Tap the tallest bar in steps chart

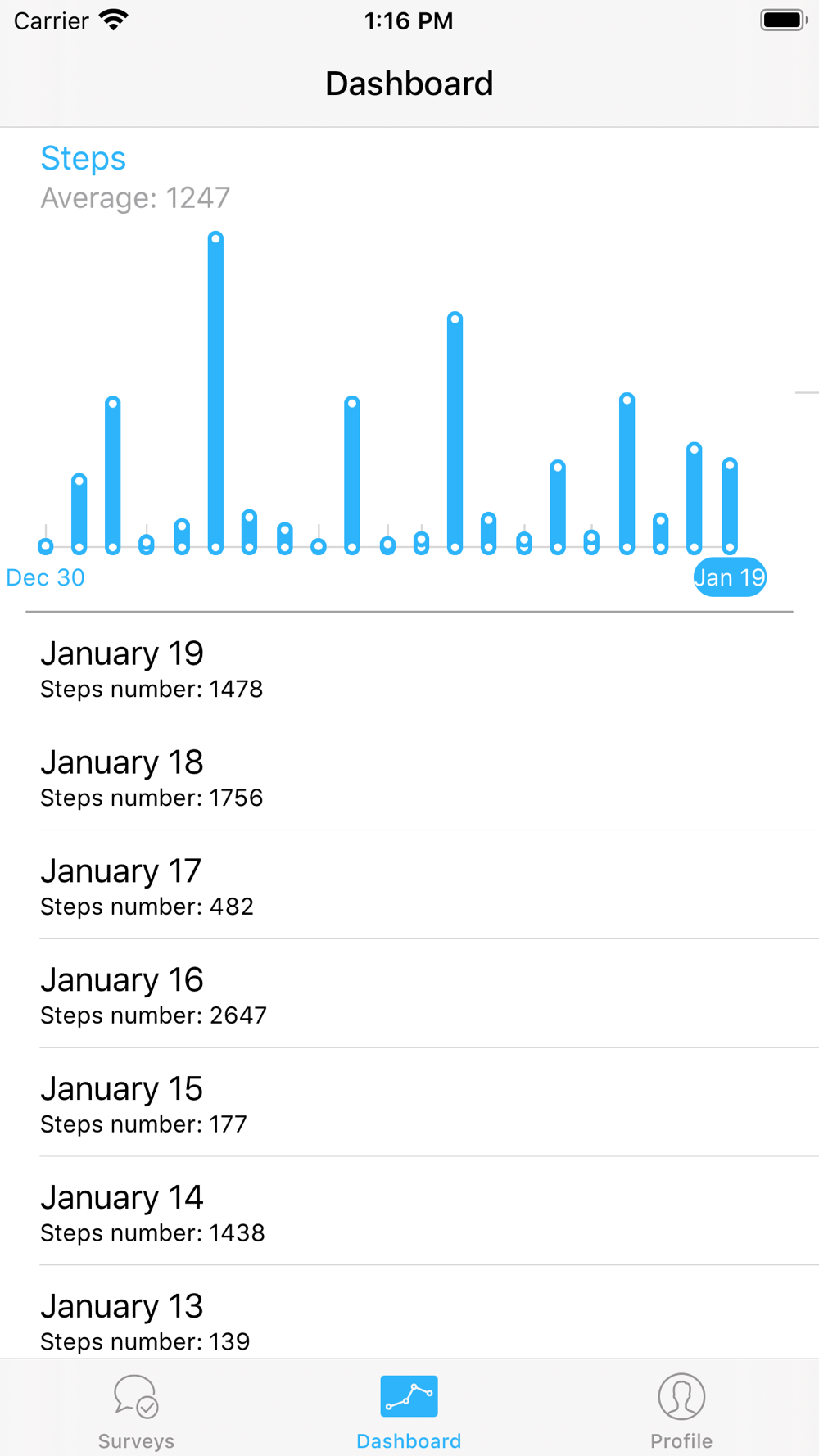click(215, 393)
